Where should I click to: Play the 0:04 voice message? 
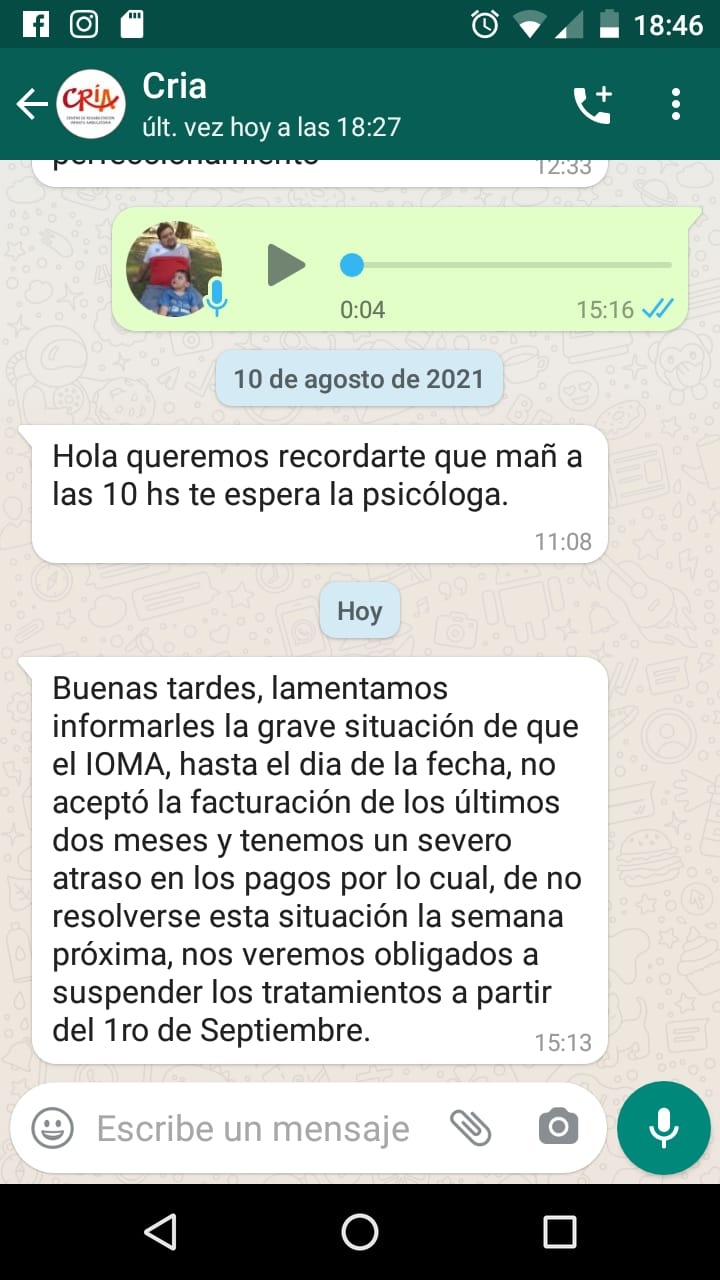click(x=286, y=265)
